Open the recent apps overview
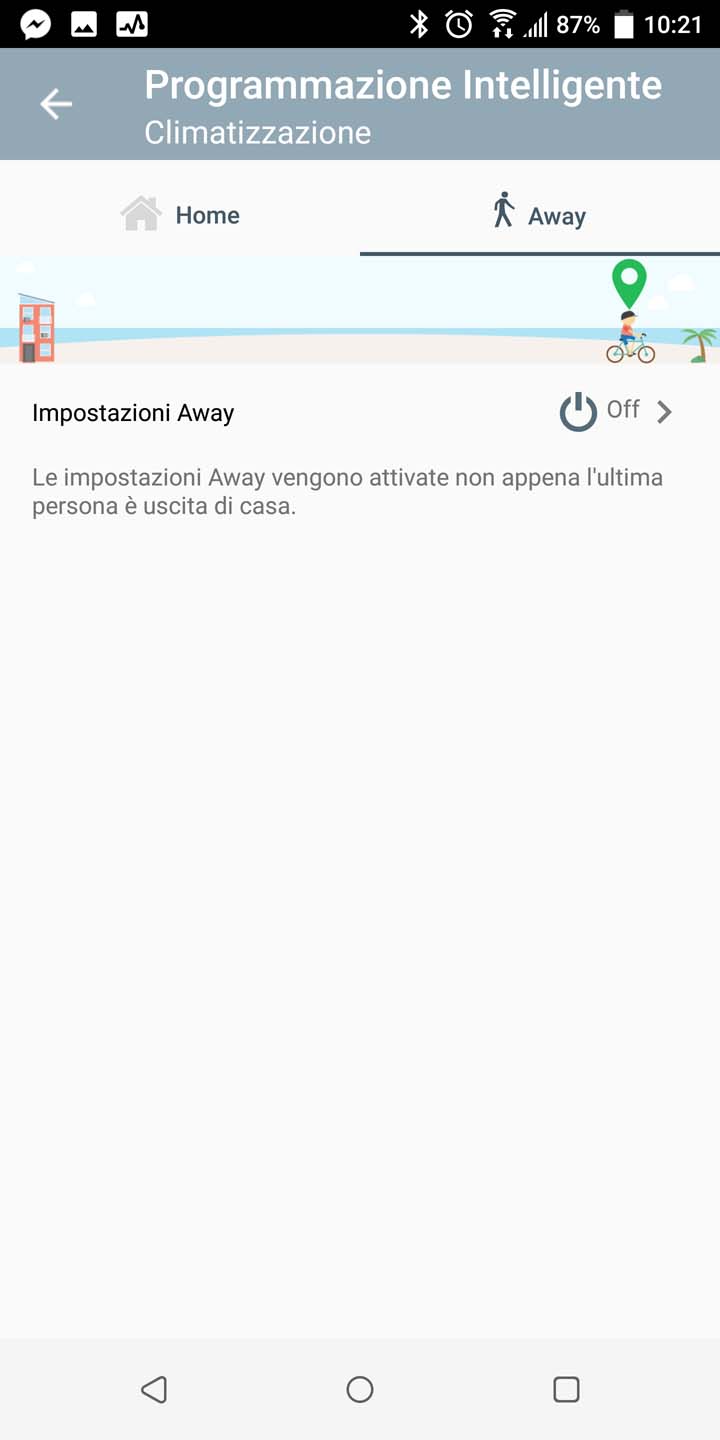The height and width of the screenshot is (1440, 720). pyautogui.click(x=566, y=1389)
